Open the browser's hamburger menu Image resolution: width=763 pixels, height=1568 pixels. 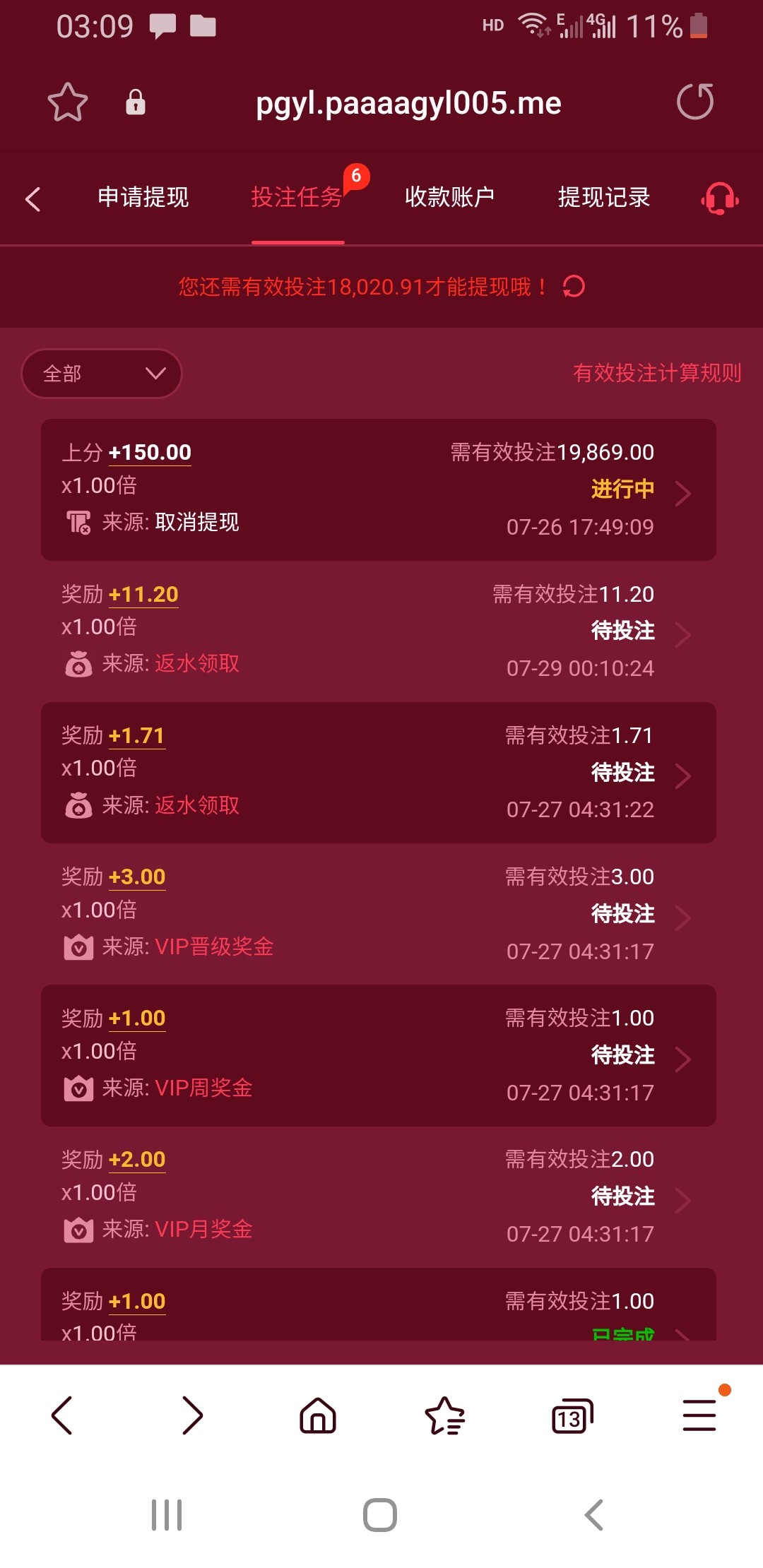coord(699,1415)
